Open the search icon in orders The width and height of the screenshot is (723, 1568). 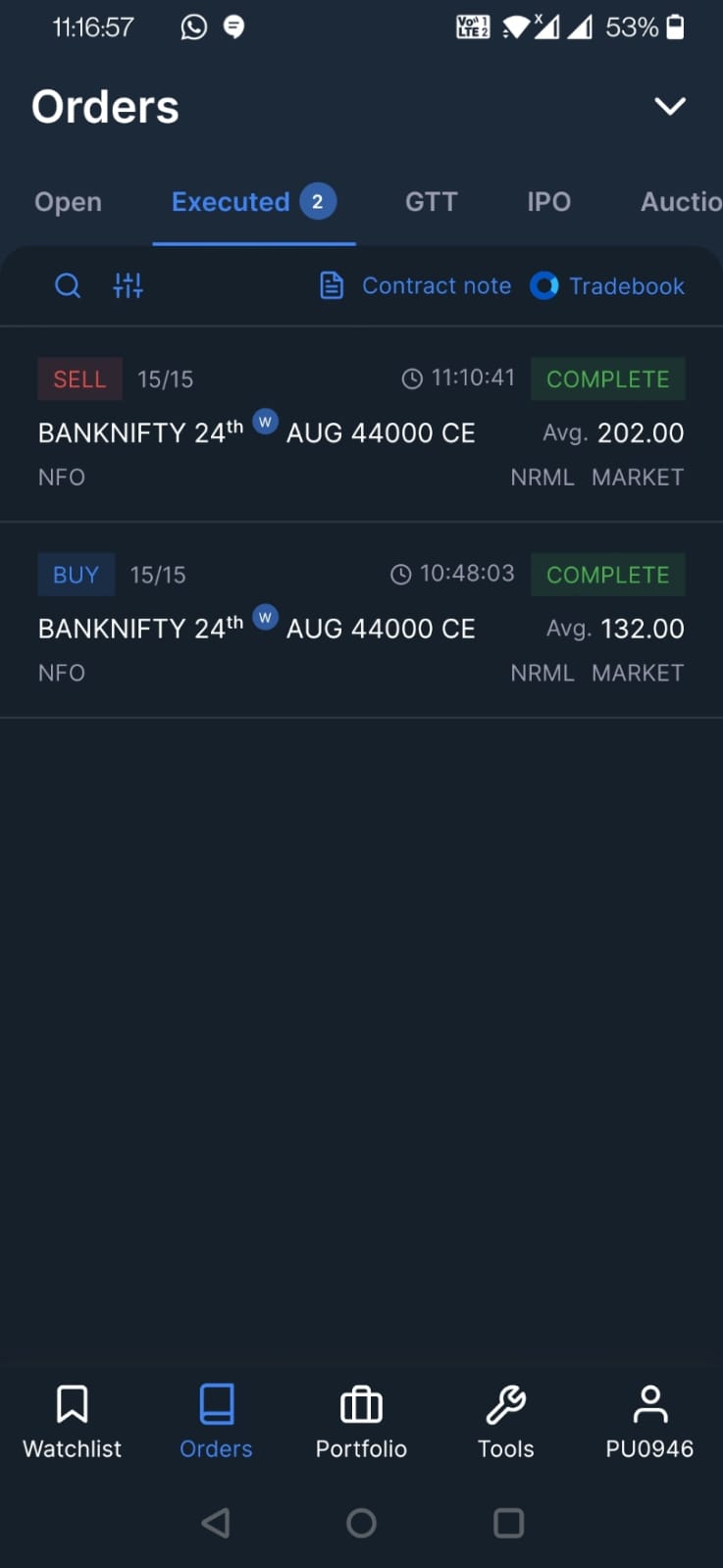pos(68,285)
